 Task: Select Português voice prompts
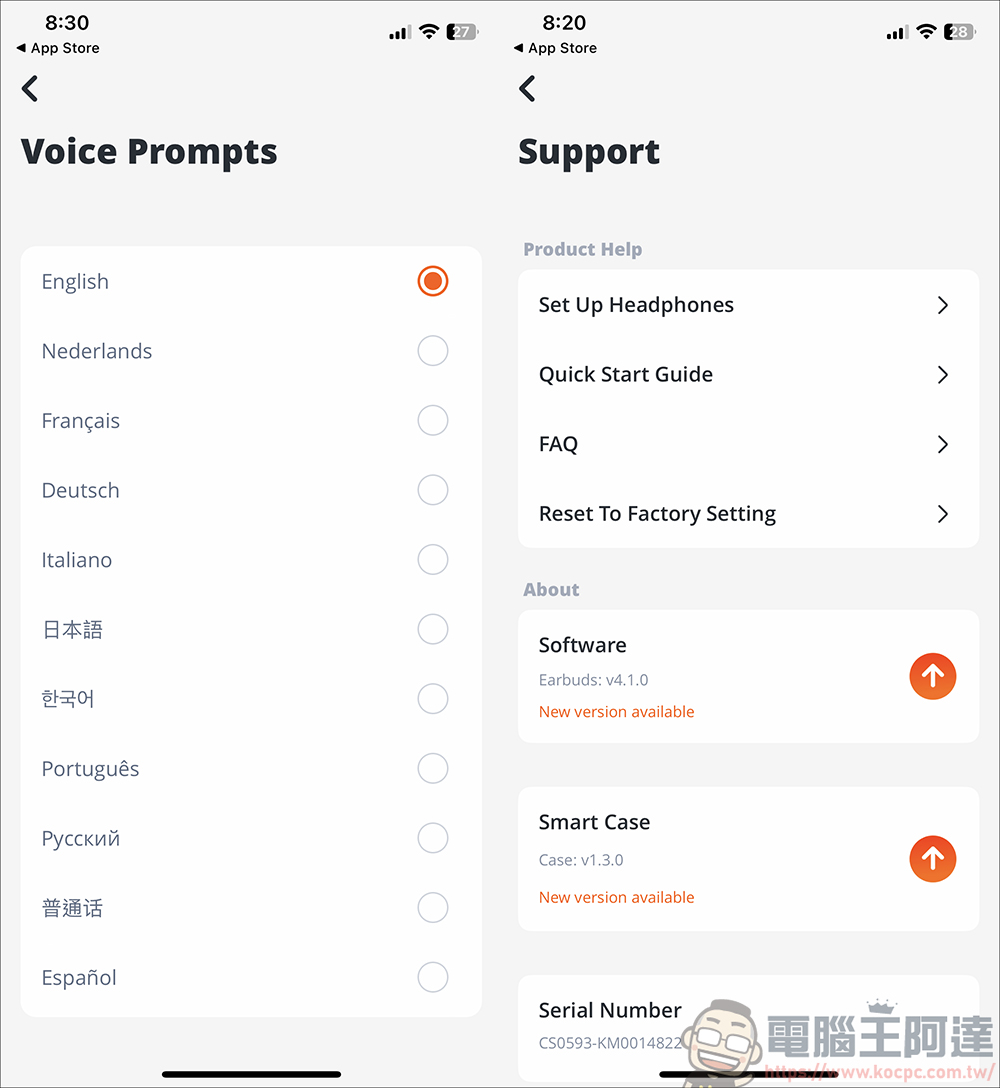tap(432, 769)
